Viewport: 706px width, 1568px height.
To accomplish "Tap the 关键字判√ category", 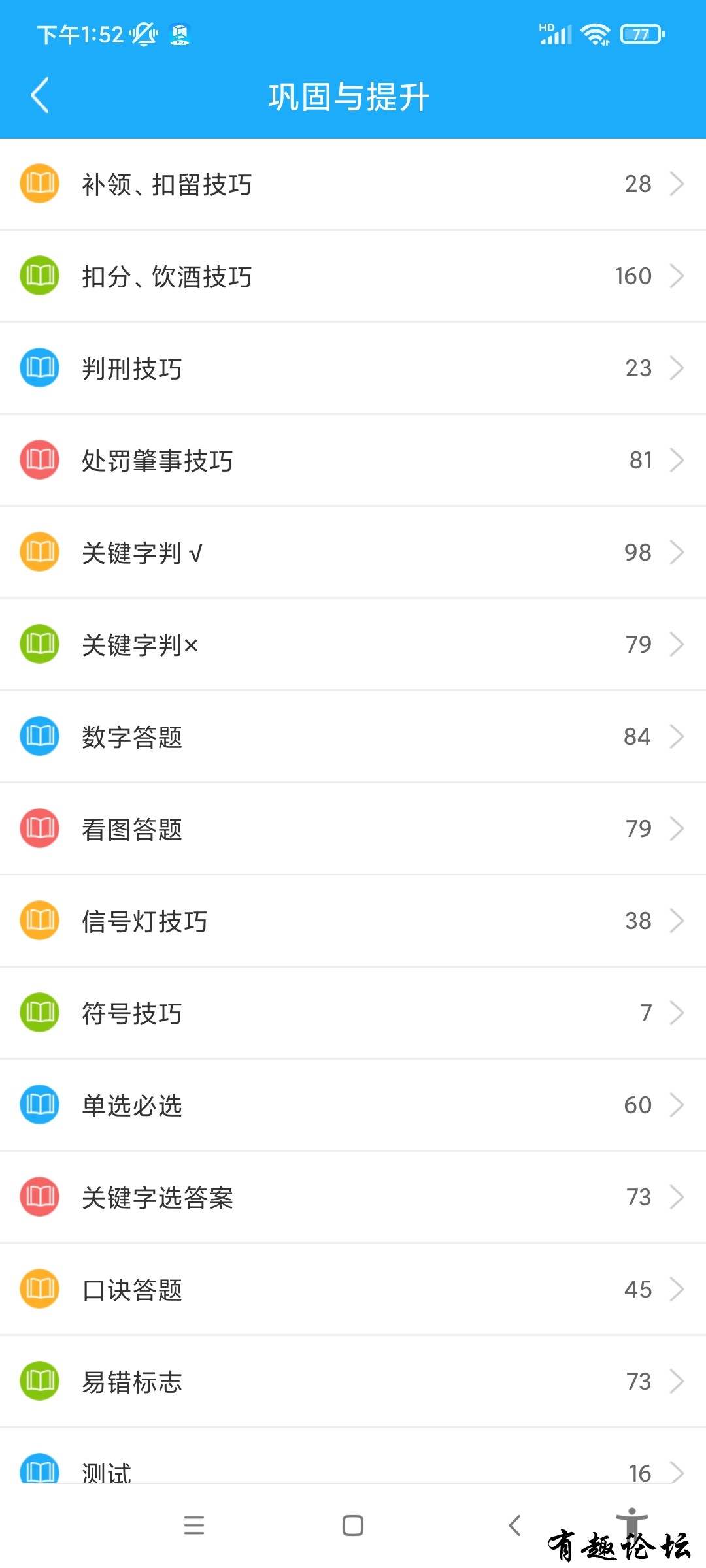I will 353,553.
